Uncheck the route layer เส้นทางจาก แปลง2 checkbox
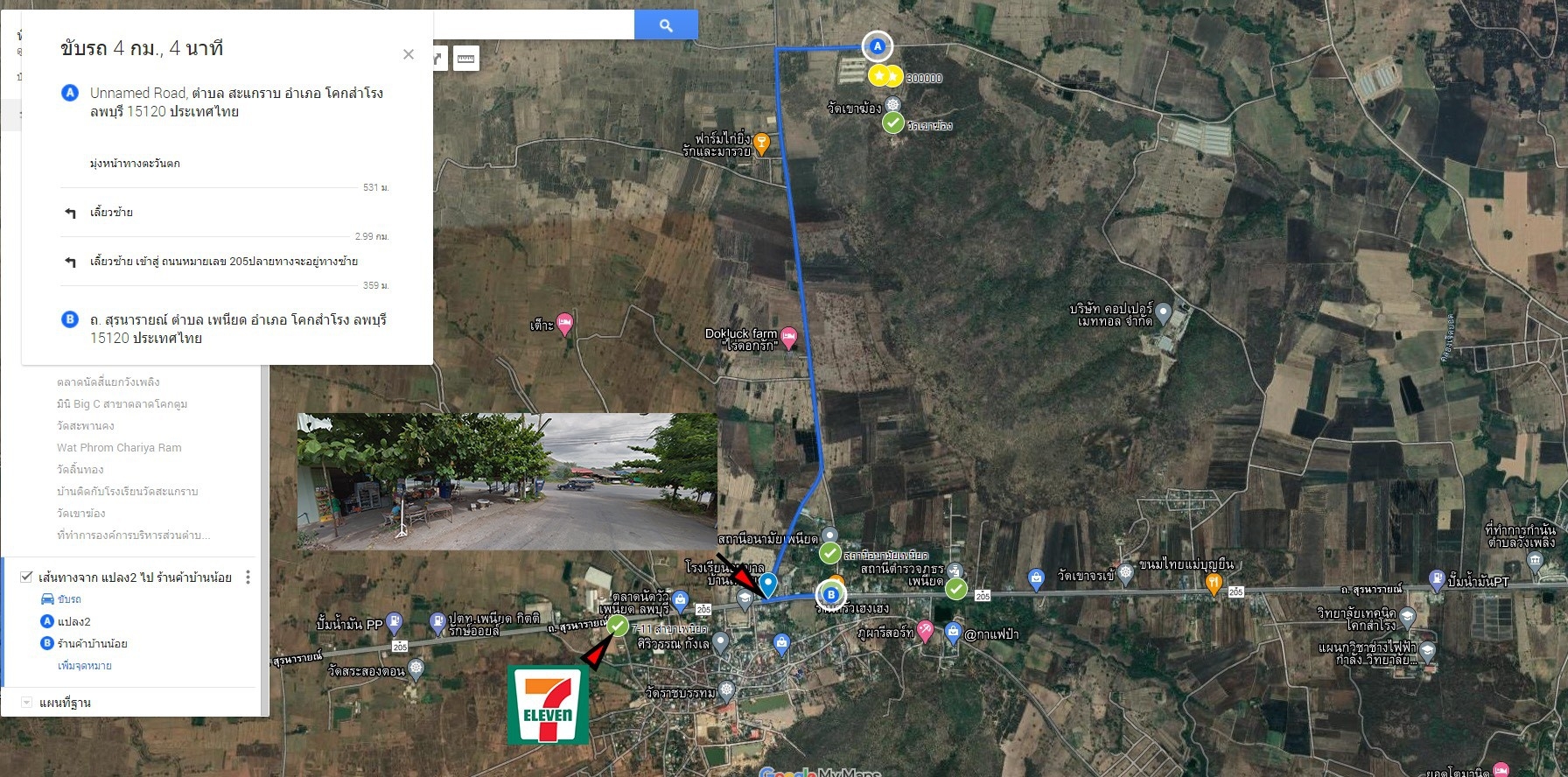 [x=26, y=577]
